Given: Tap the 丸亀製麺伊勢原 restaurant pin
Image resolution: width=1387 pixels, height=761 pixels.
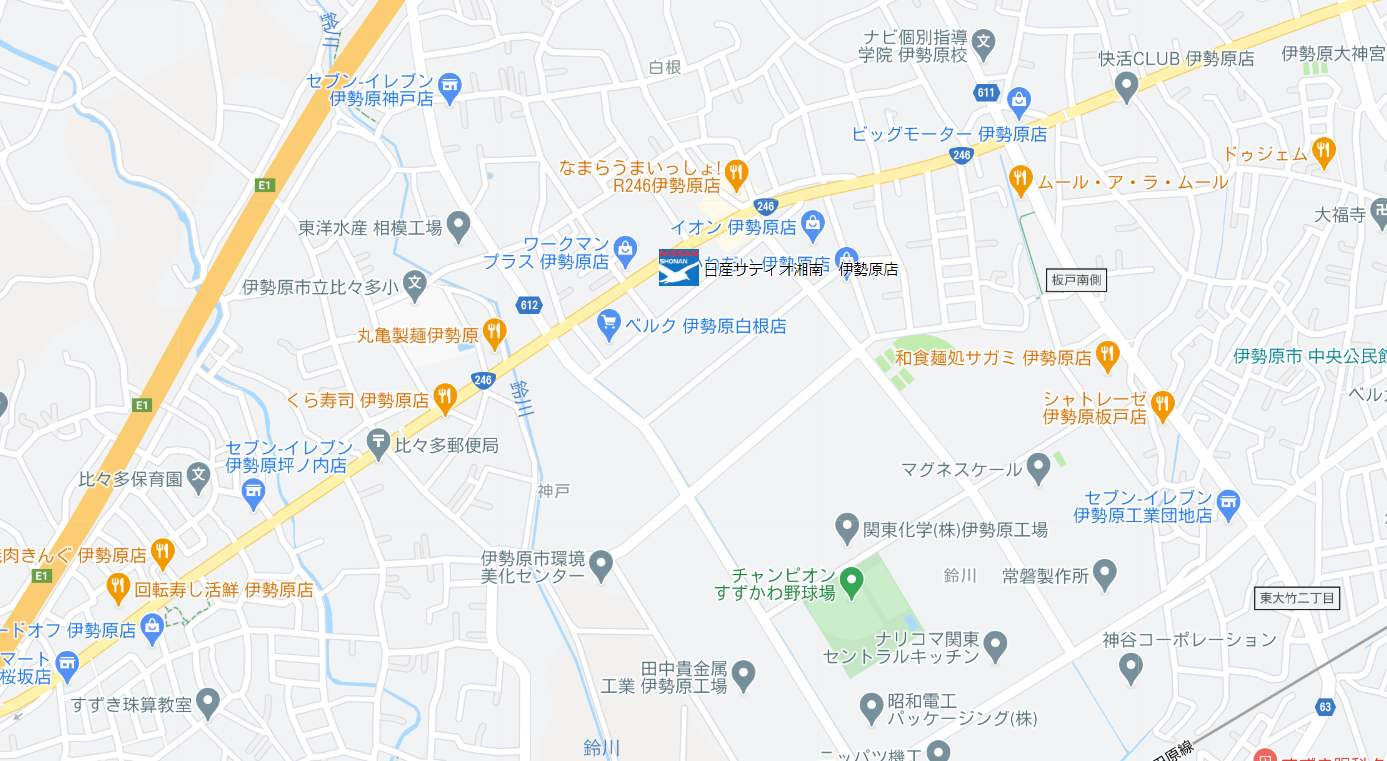Looking at the screenshot, I should [494, 331].
